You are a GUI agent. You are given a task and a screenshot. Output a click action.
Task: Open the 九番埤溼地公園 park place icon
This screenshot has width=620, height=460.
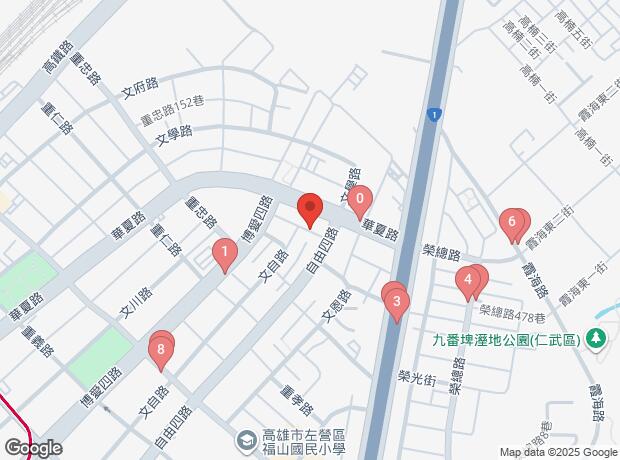point(597,340)
